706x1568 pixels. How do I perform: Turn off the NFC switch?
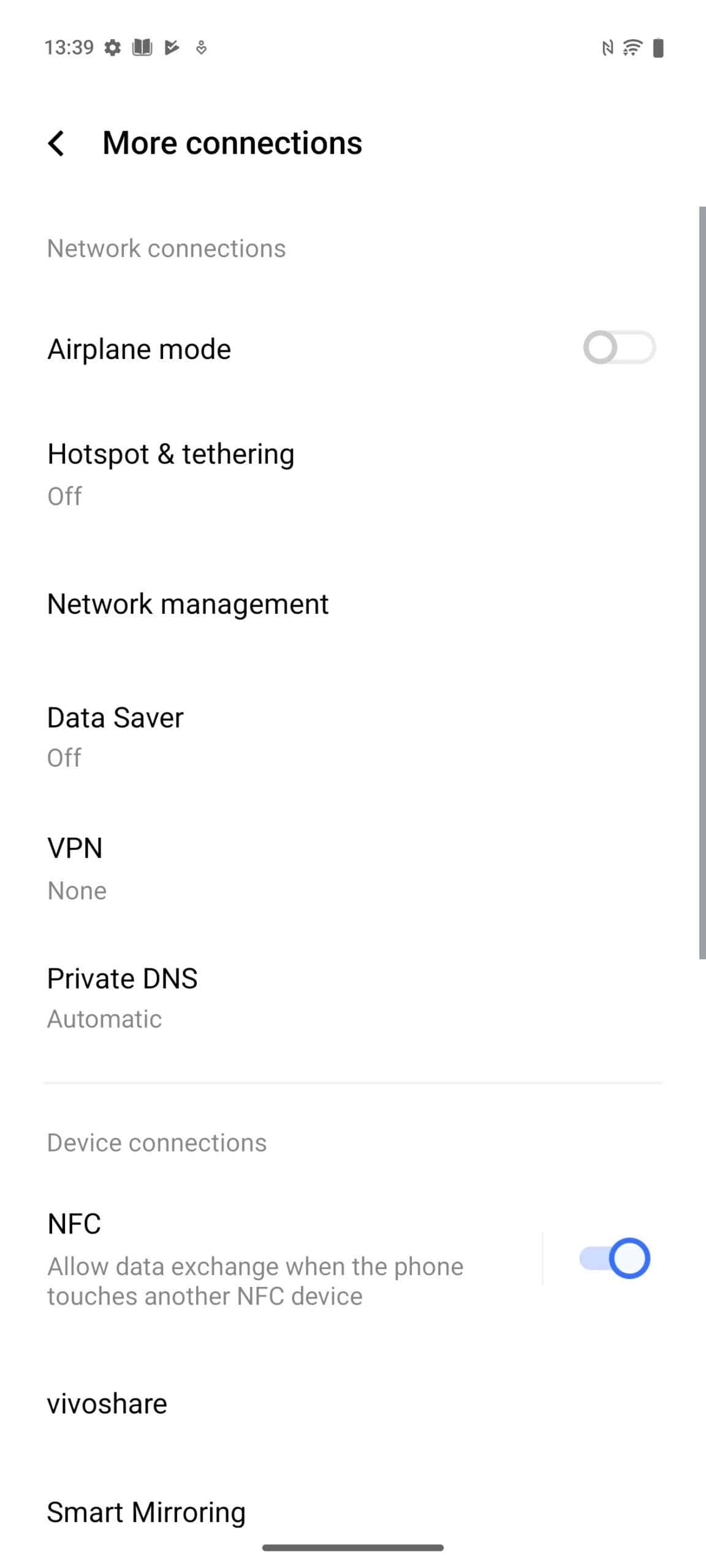coord(615,1258)
